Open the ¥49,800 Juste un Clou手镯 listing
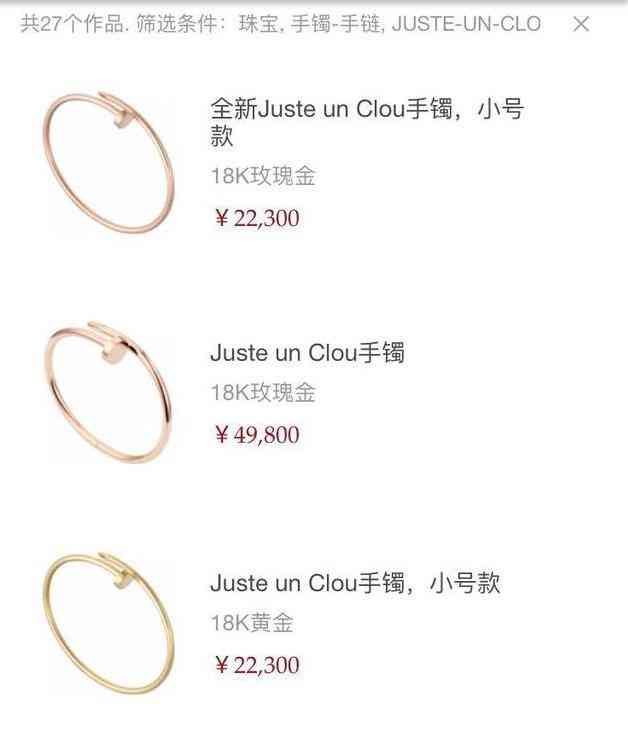This screenshot has height=745, width=628. pos(307,353)
